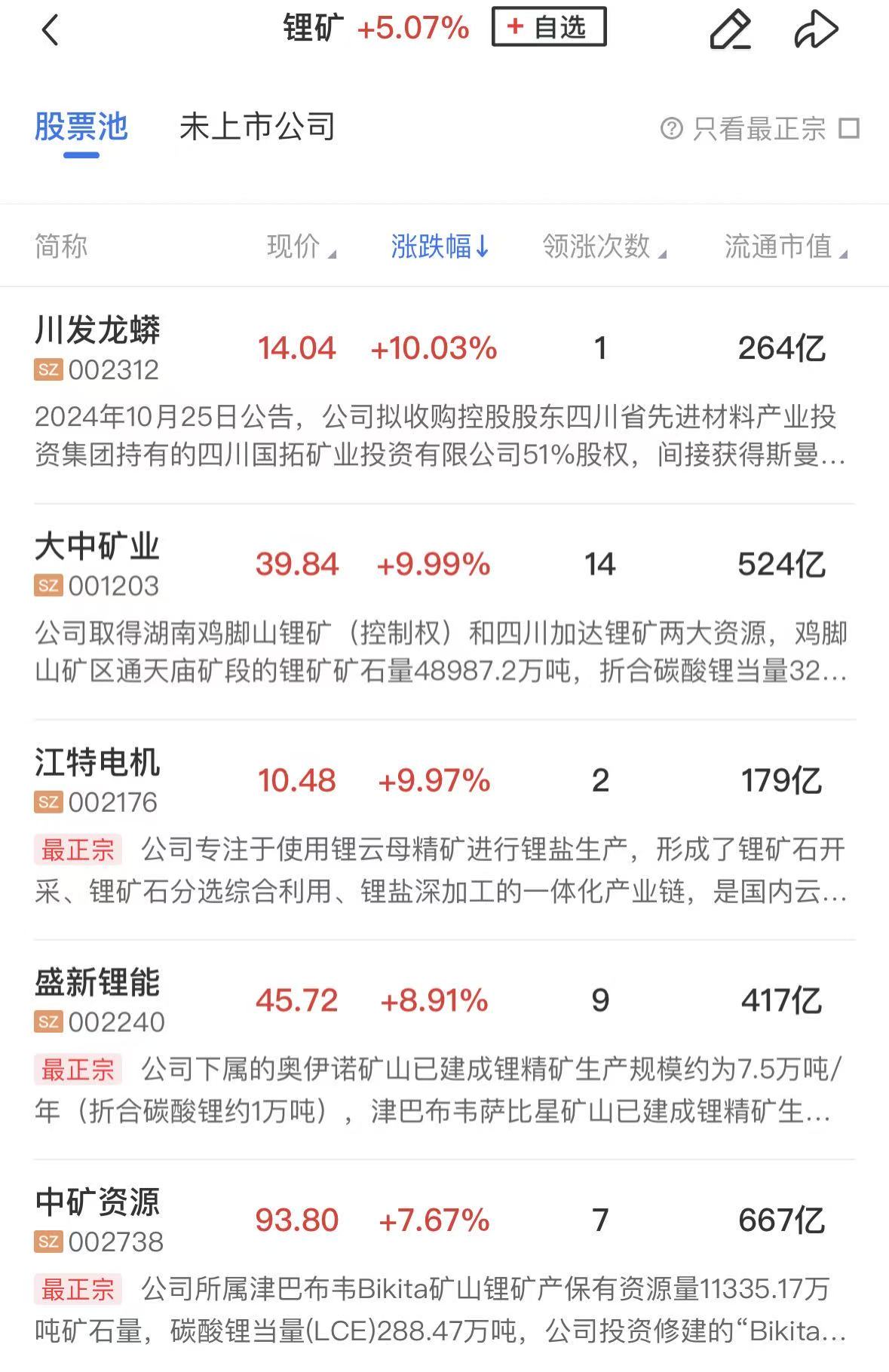Open the edit pencil icon
Viewport: 889px width, 1372px height.
(730, 30)
